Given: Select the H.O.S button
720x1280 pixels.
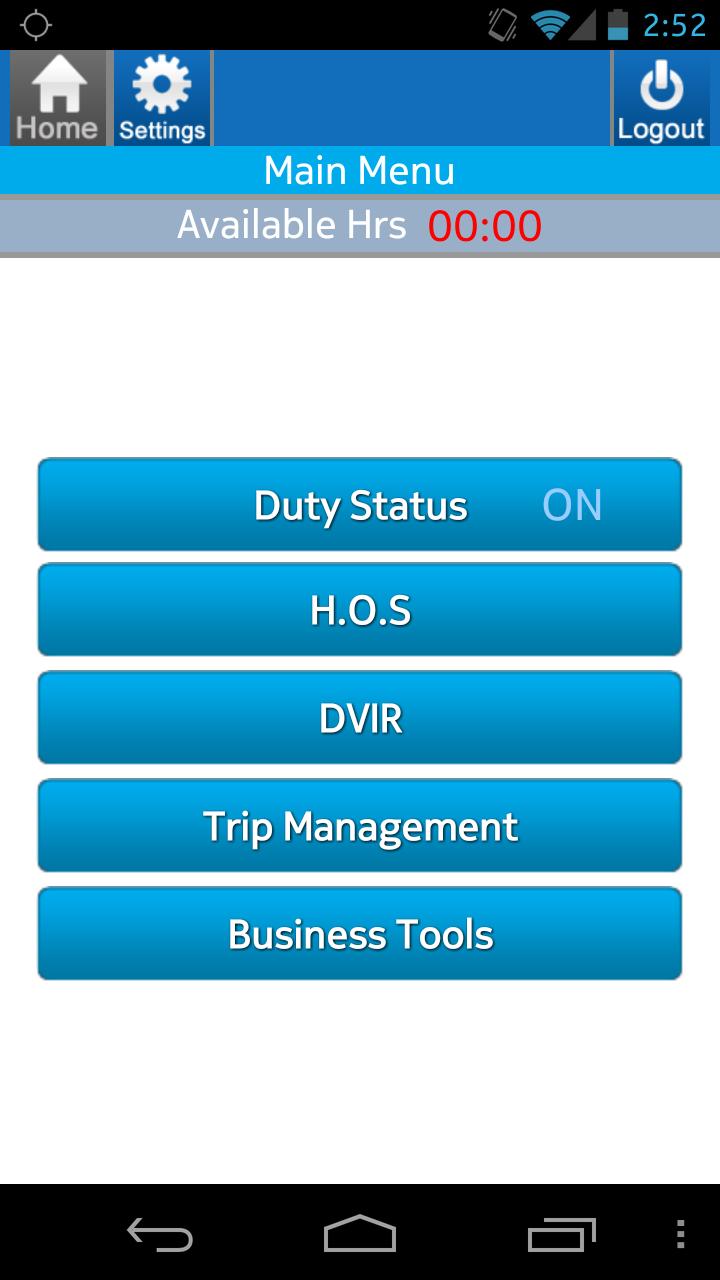Looking at the screenshot, I should pyautogui.click(x=360, y=610).
